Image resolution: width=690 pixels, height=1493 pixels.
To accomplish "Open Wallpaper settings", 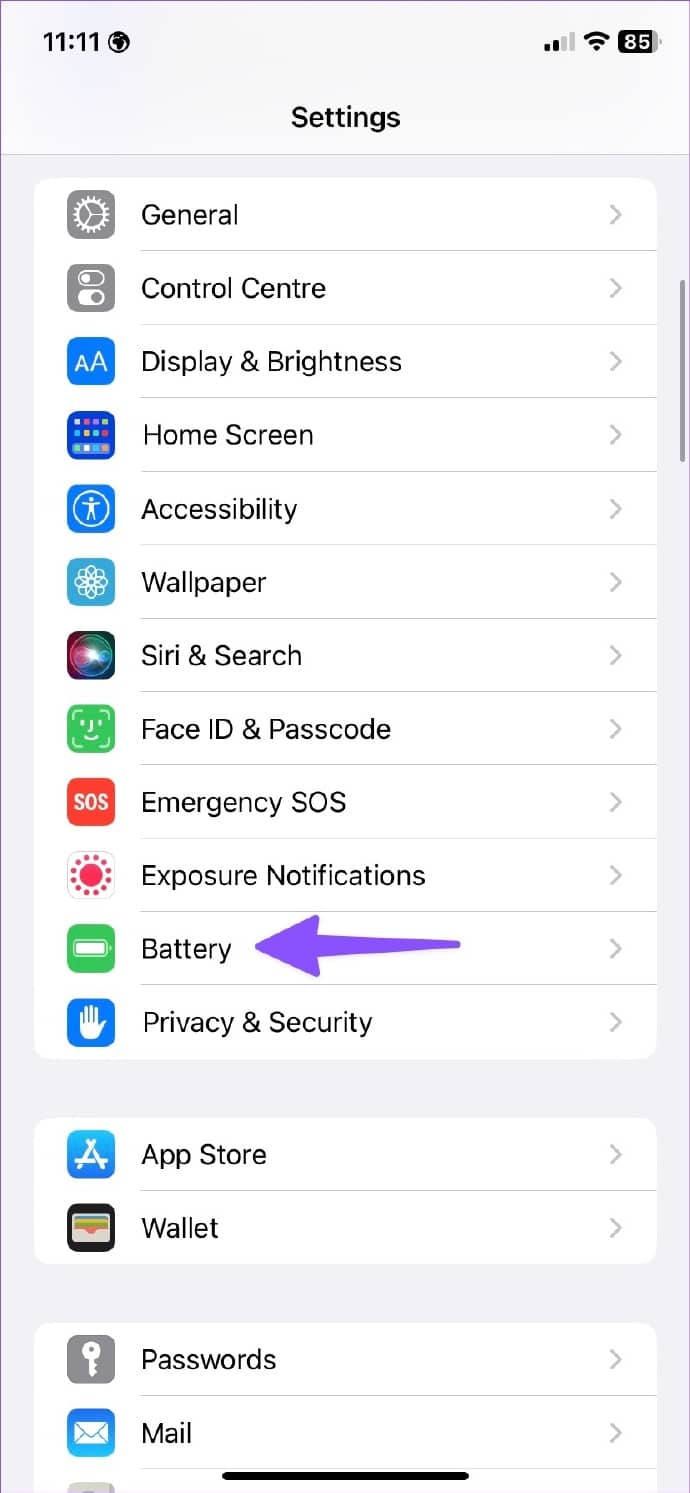I will pyautogui.click(x=345, y=582).
